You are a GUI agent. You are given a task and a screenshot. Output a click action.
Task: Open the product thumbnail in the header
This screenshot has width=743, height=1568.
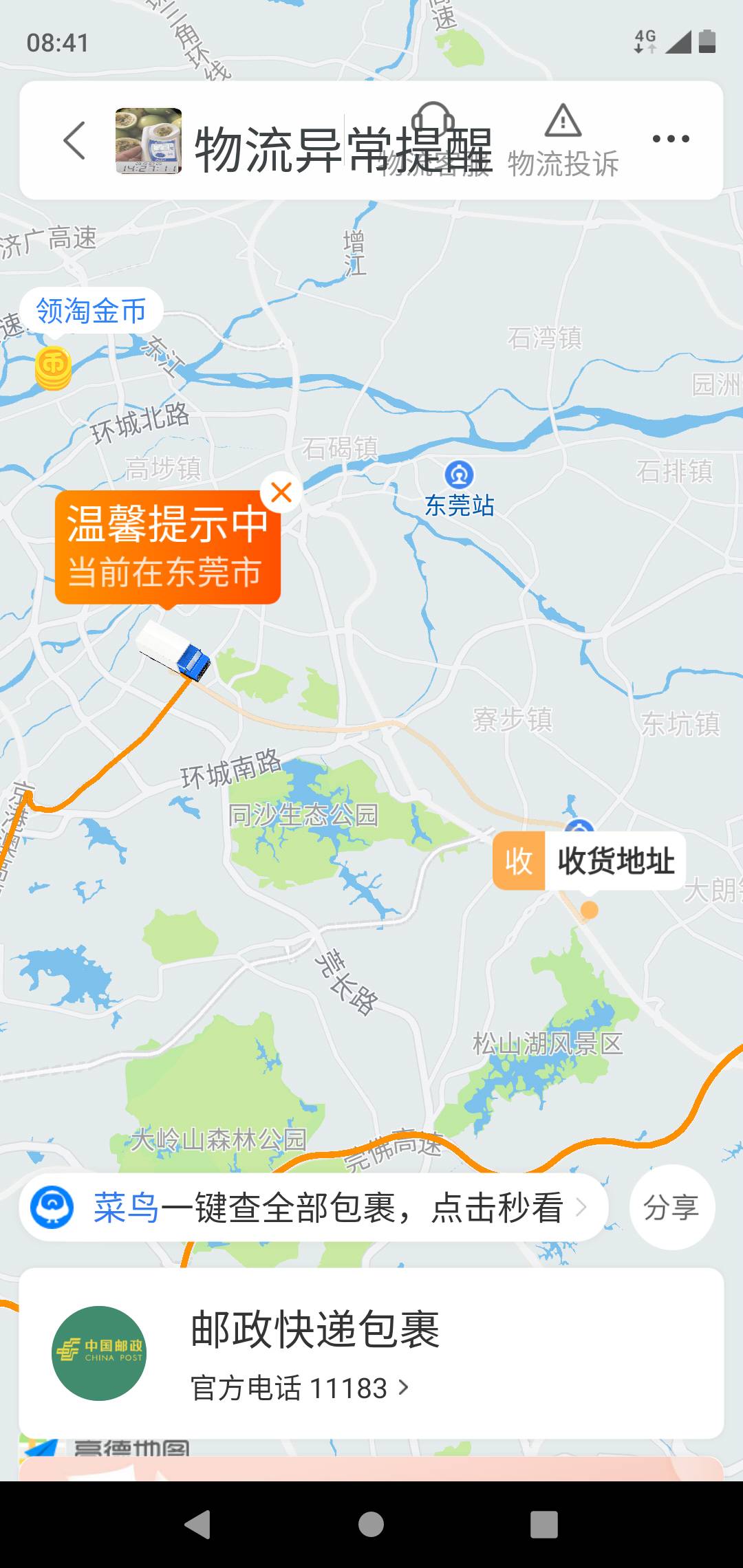point(149,140)
